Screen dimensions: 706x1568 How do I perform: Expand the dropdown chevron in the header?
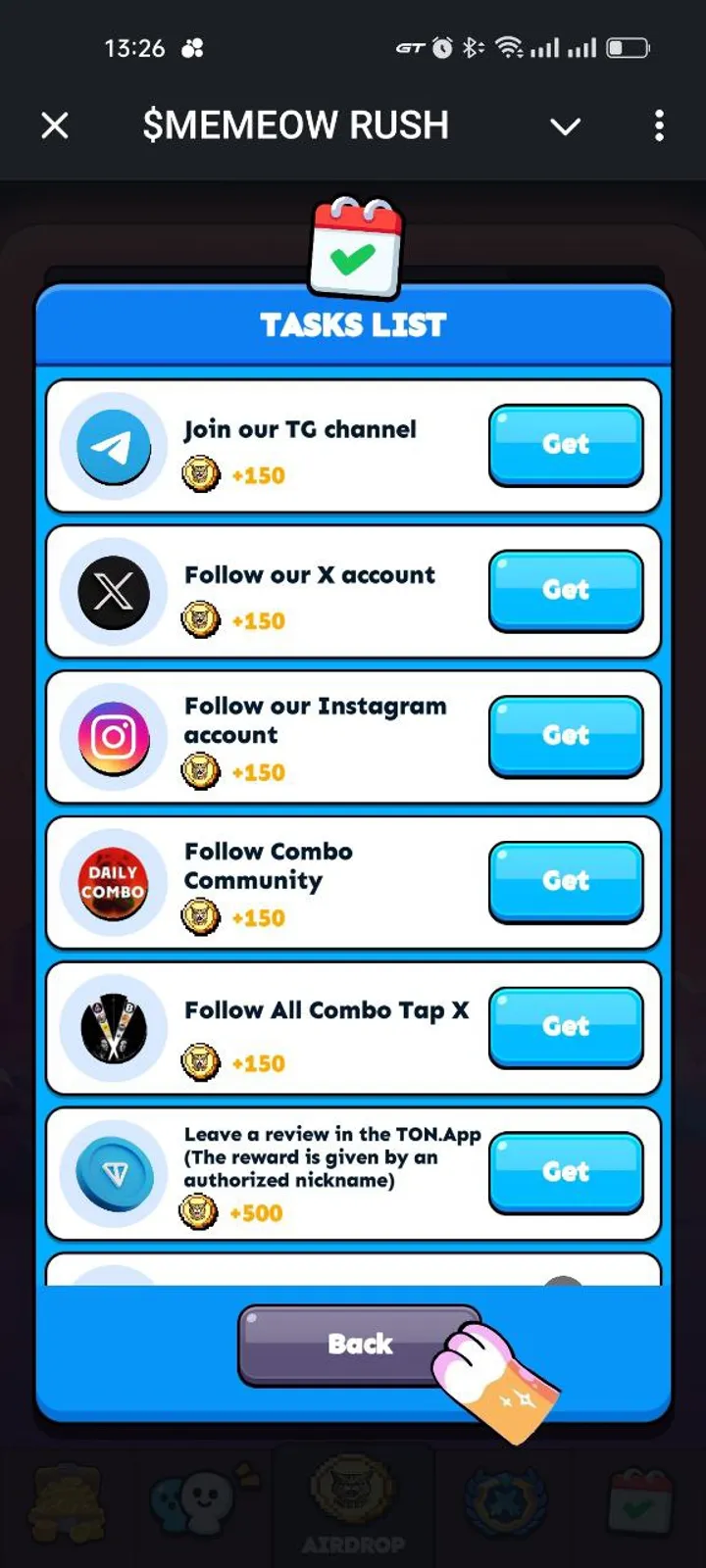[x=565, y=126]
